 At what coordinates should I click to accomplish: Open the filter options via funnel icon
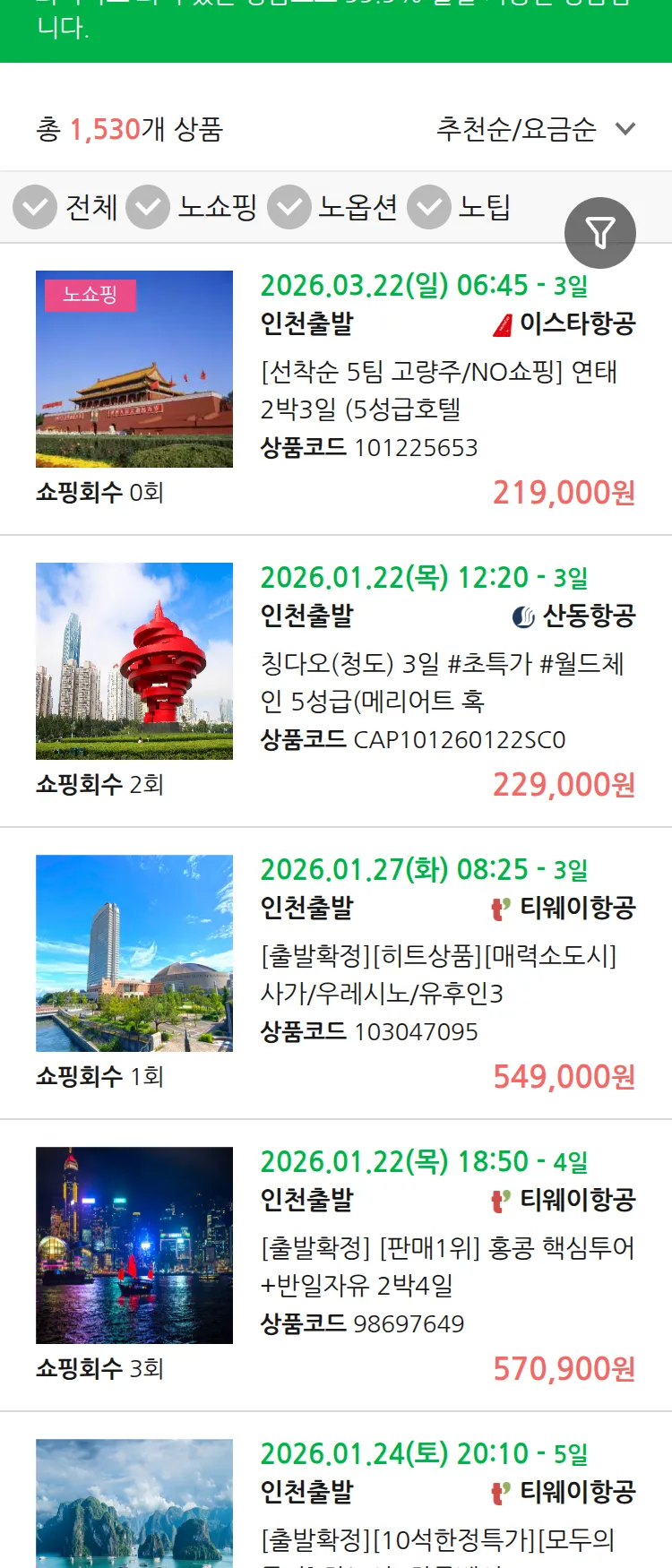pos(600,232)
